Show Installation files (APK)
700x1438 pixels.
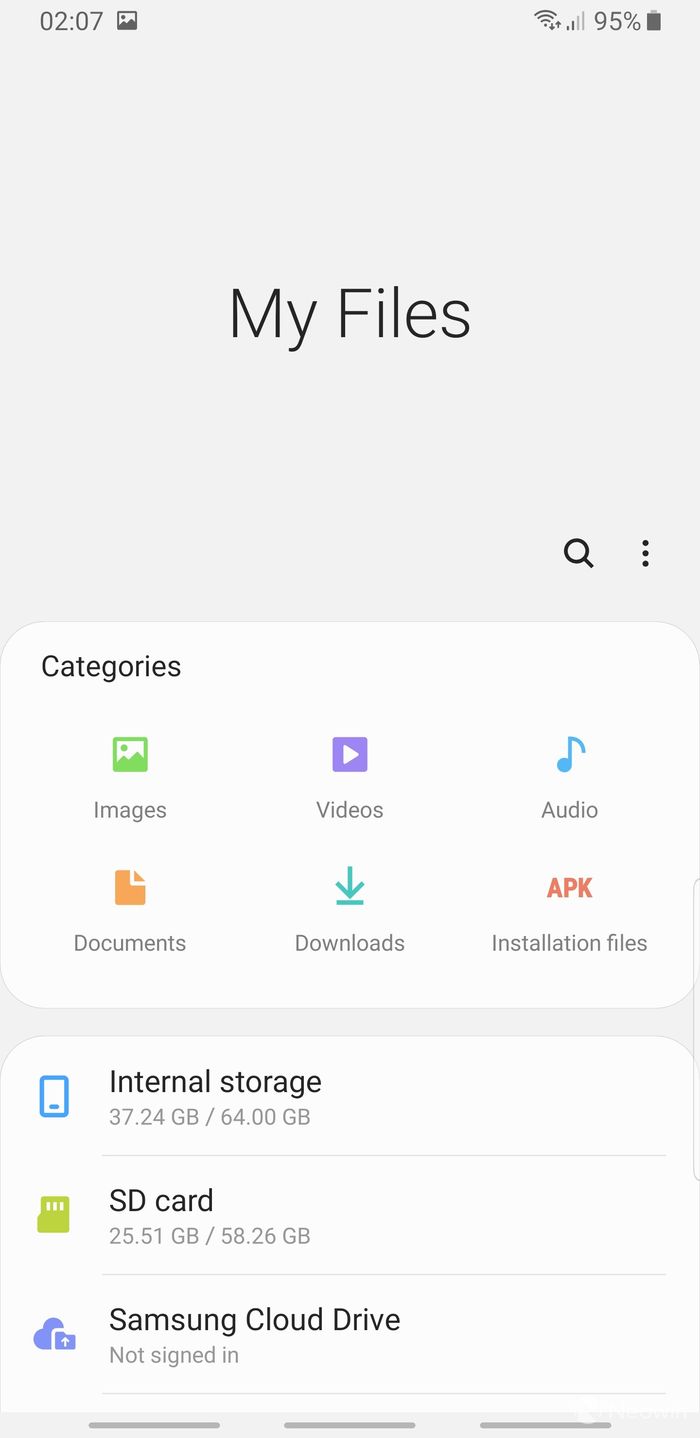tap(570, 911)
